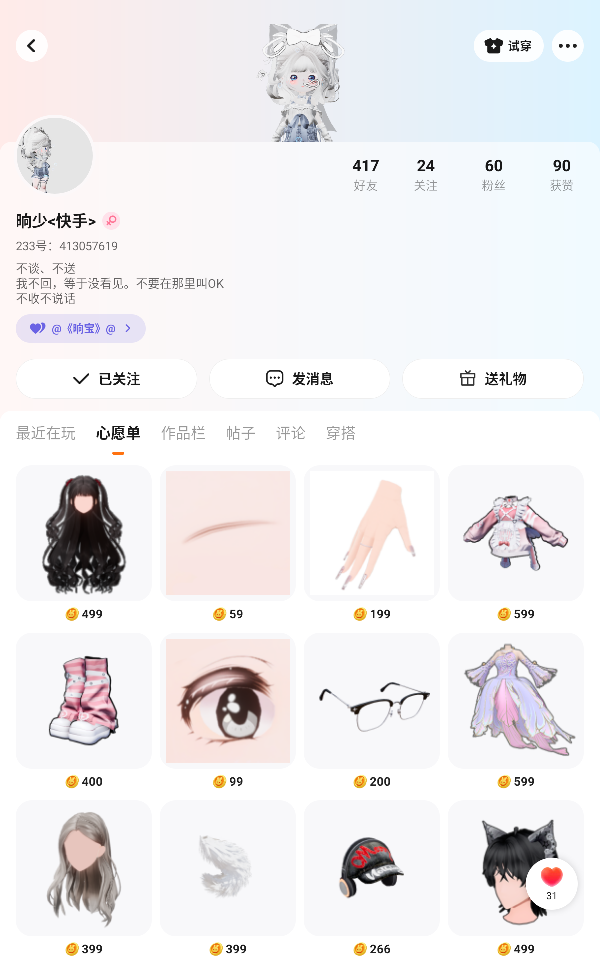Tap the 已关注 following button
600x960 pixels.
106,379
